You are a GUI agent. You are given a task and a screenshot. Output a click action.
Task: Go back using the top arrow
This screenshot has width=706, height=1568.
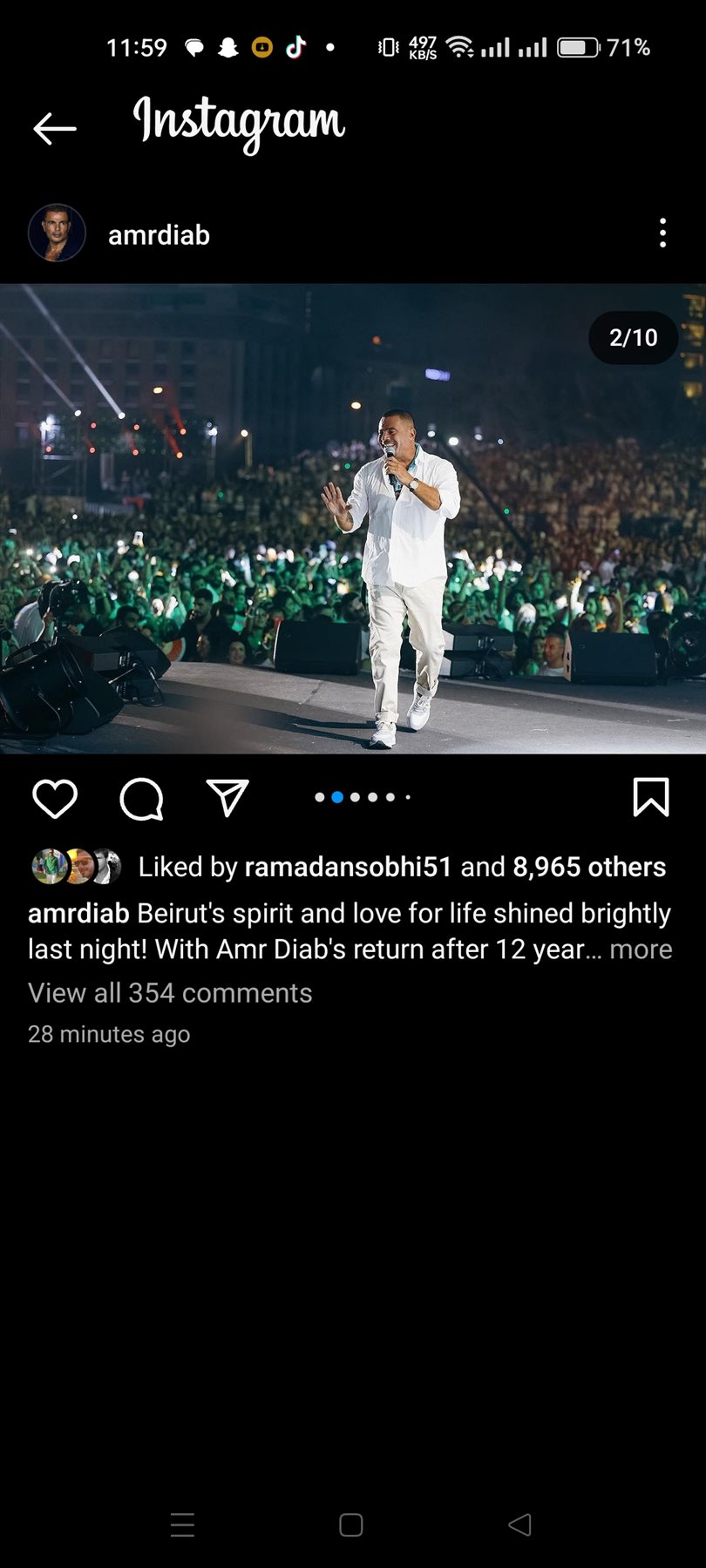click(54, 129)
